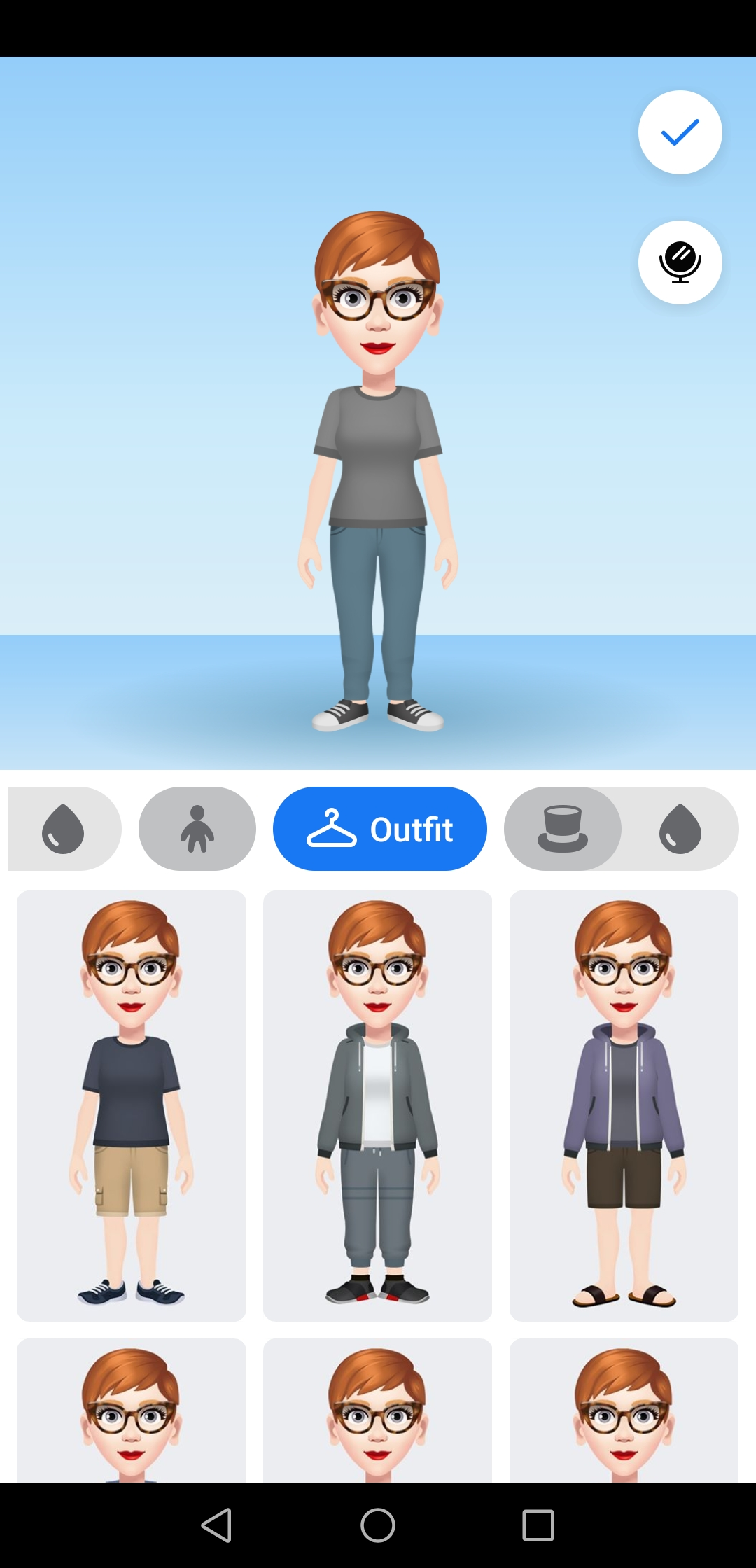756x1568 pixels.
Task: Go back using system navigation
Action: [x=216, y=1525]
